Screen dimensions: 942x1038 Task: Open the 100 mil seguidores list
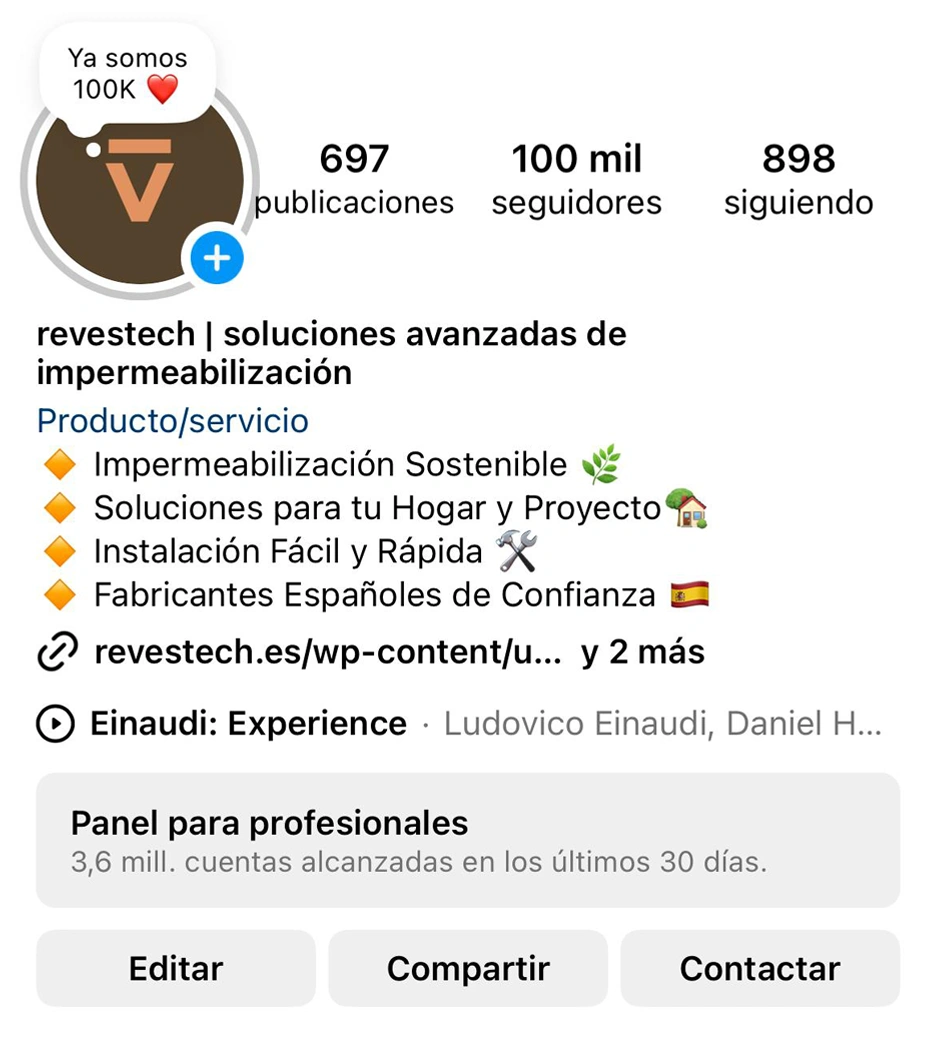(577, 180)
